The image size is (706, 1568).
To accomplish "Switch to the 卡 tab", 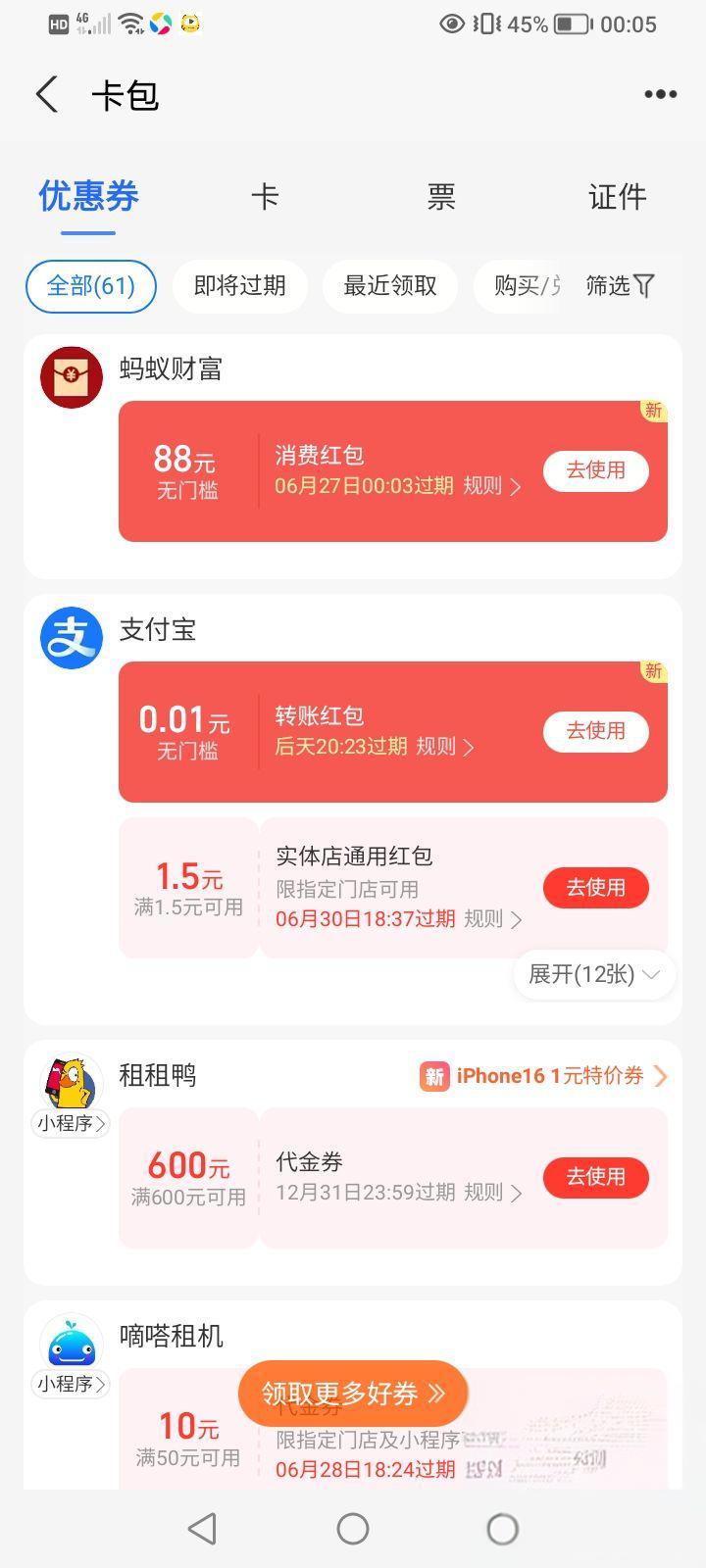I will click(265, 197).
